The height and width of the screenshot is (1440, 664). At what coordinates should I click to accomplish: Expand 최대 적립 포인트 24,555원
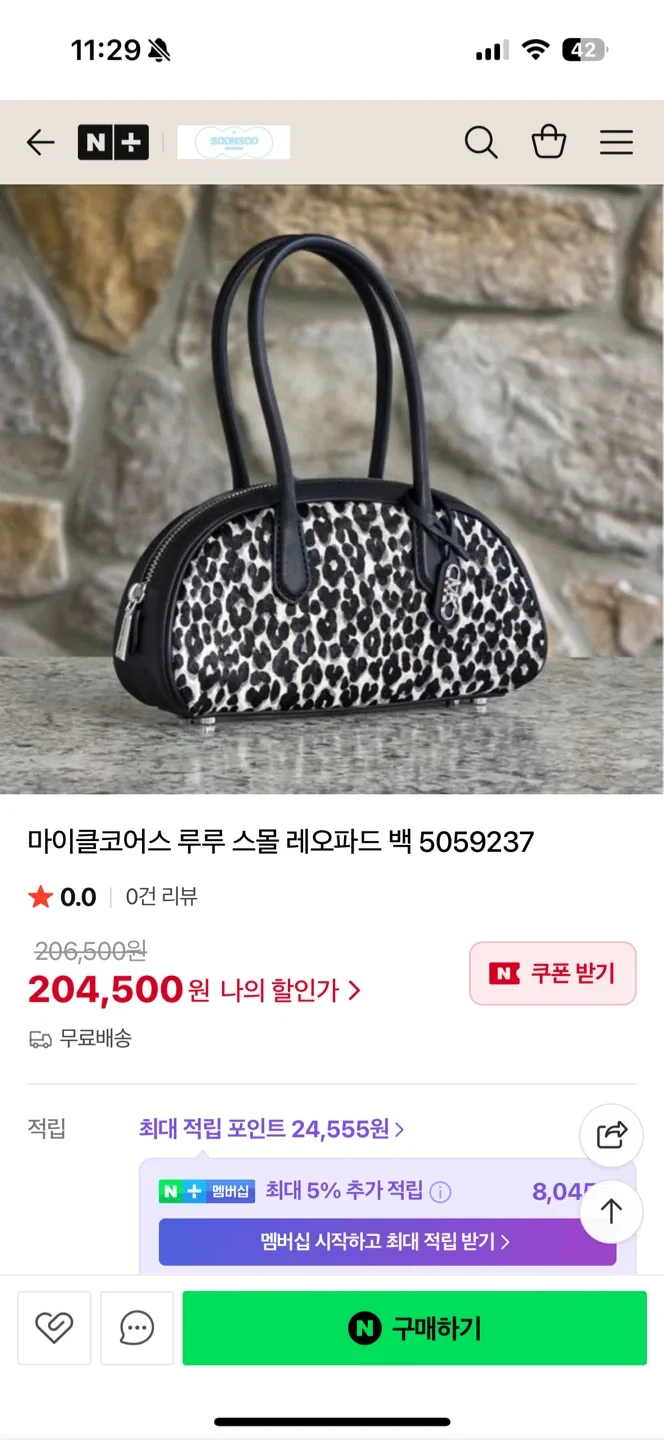(271, 1129)
